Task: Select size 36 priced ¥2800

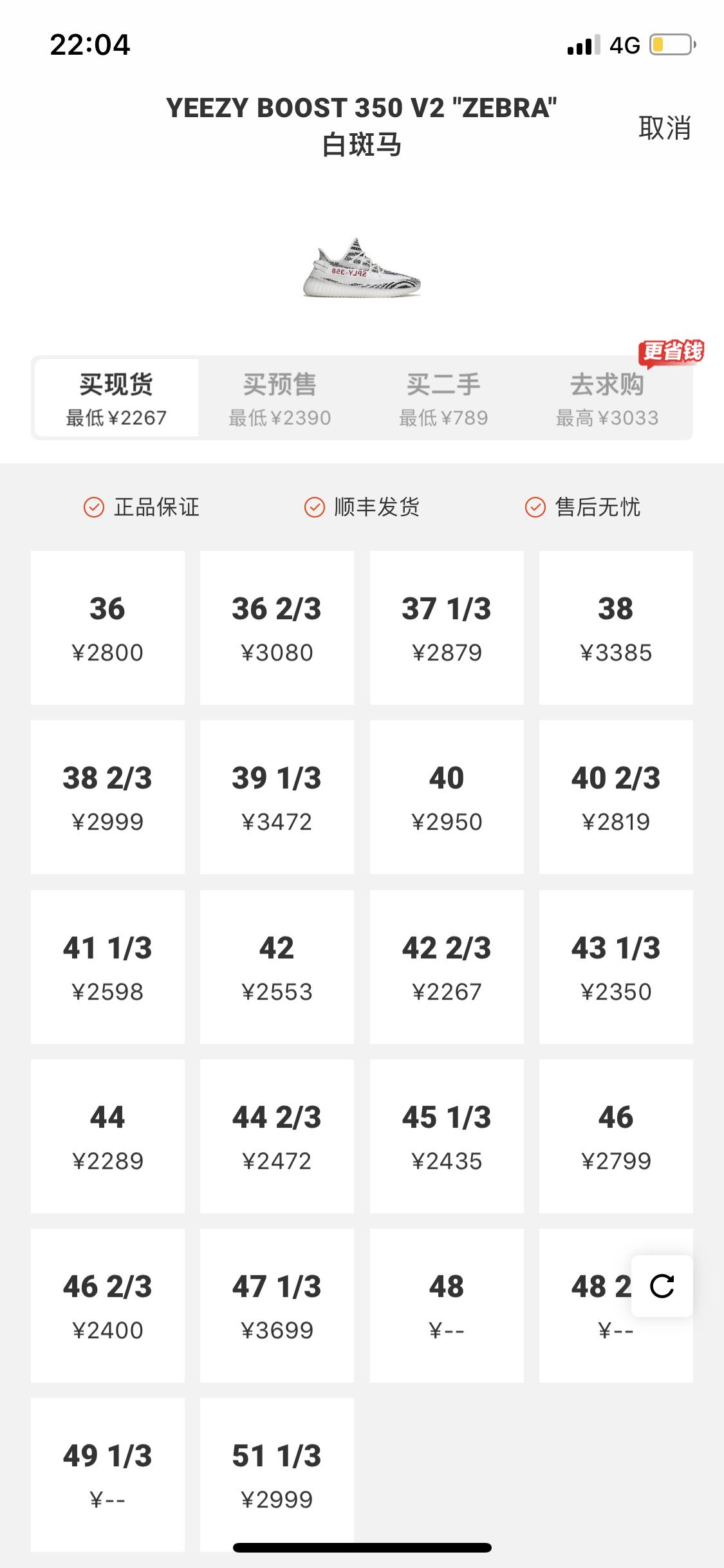Action: point(107,628)
